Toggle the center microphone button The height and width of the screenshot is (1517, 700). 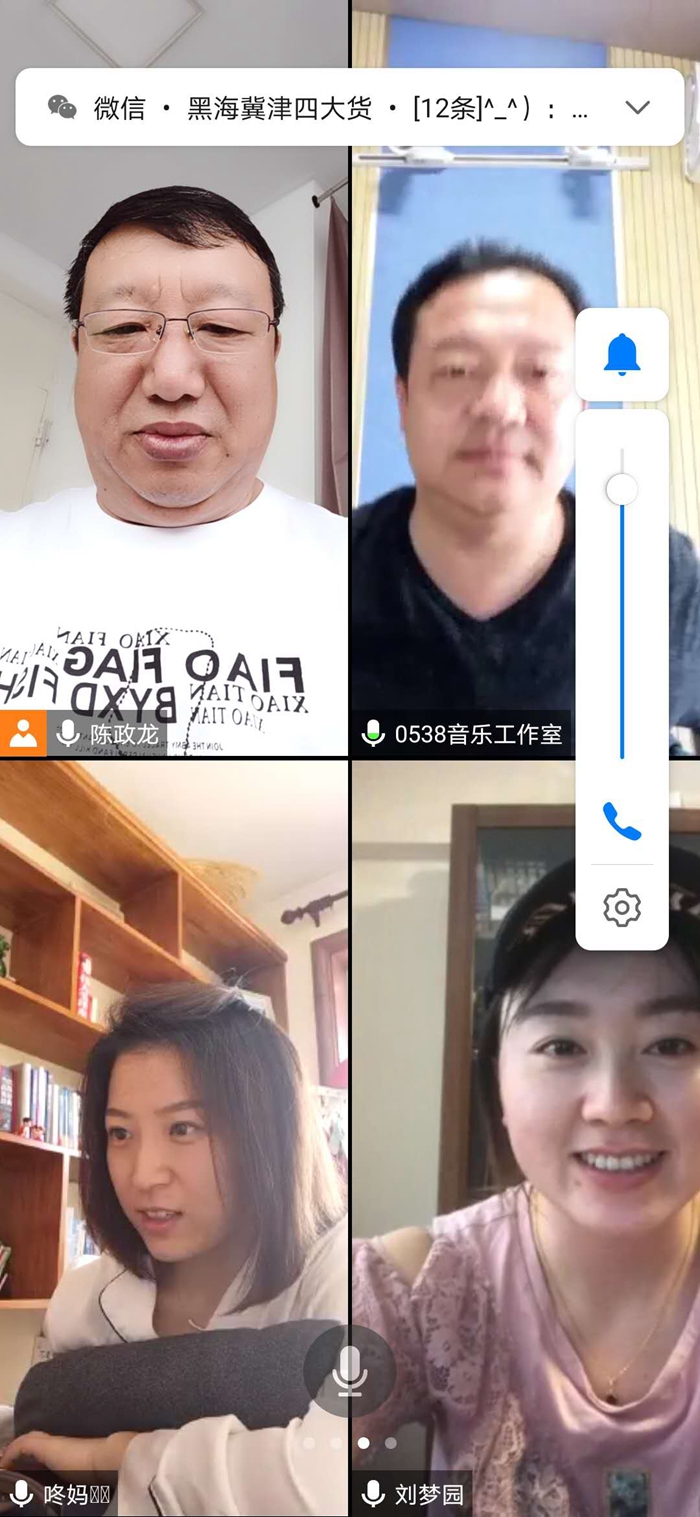tap(349, 1371)
